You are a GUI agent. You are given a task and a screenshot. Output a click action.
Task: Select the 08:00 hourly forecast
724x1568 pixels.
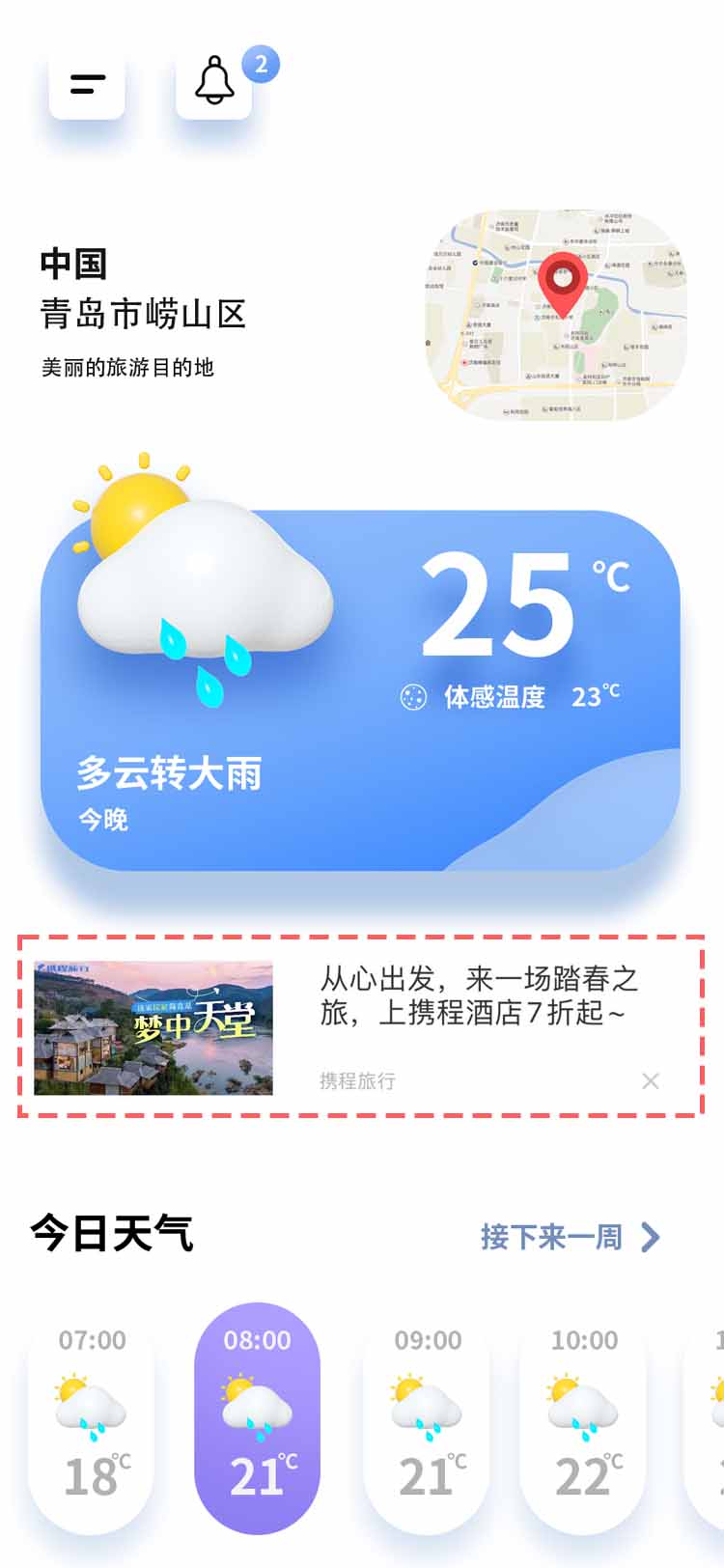[257, 1417]
